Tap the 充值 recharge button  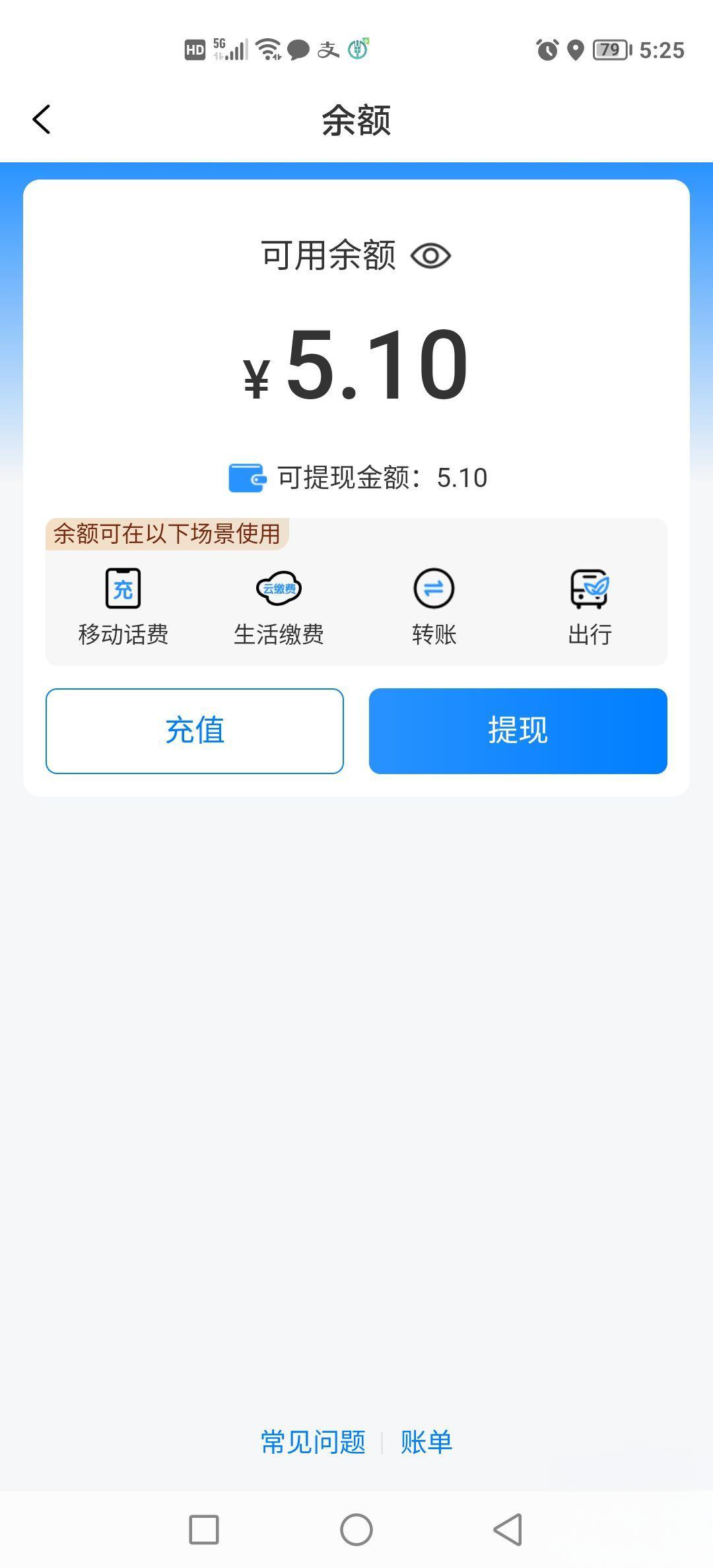coord(195,731)
